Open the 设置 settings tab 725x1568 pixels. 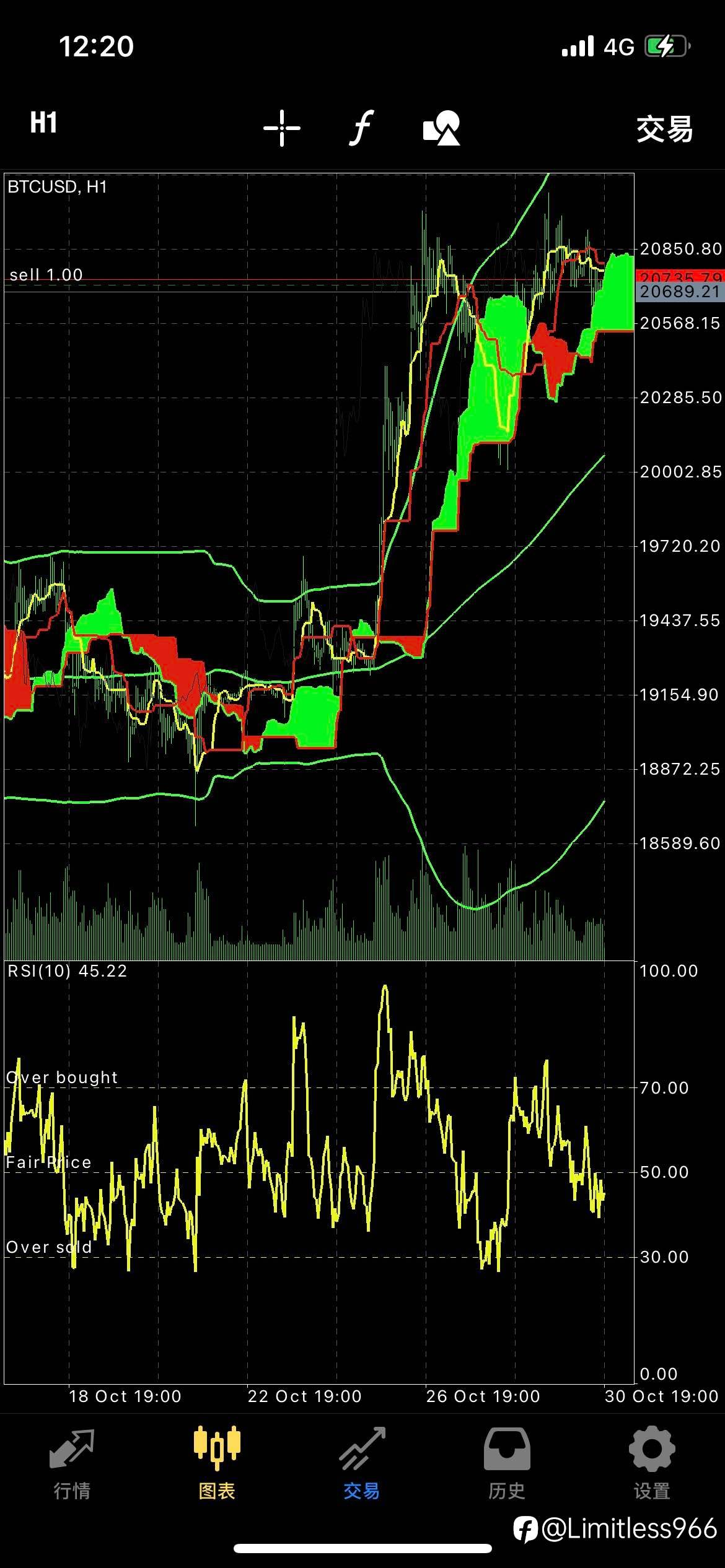click(652, 1465)
